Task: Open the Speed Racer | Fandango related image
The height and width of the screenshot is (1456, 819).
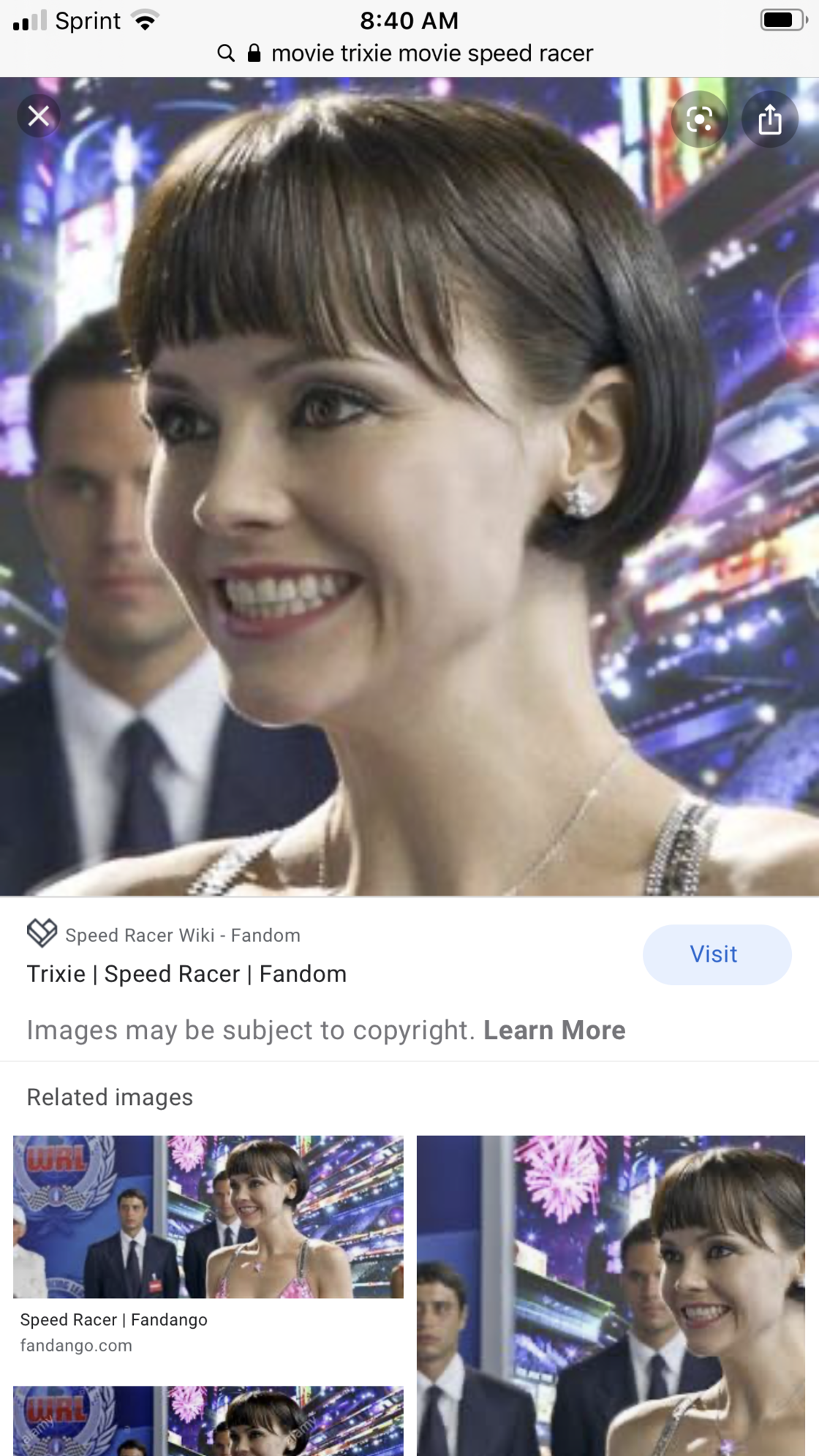Action: coord(208,1217)
